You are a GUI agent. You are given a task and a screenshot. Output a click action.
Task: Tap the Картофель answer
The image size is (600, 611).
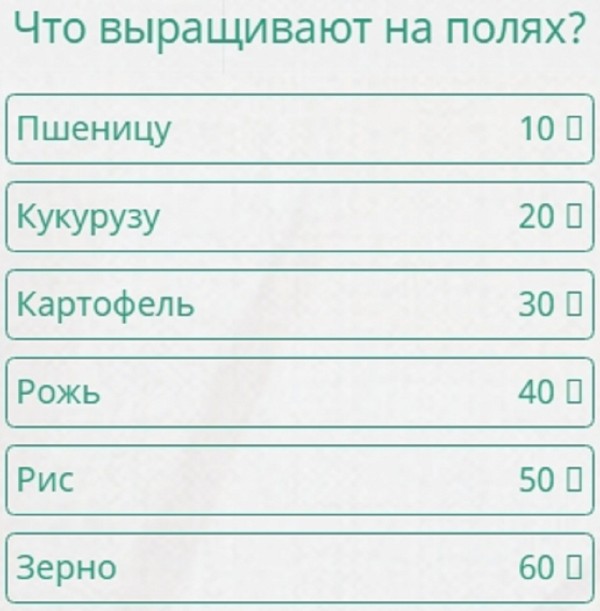[300, 304]
